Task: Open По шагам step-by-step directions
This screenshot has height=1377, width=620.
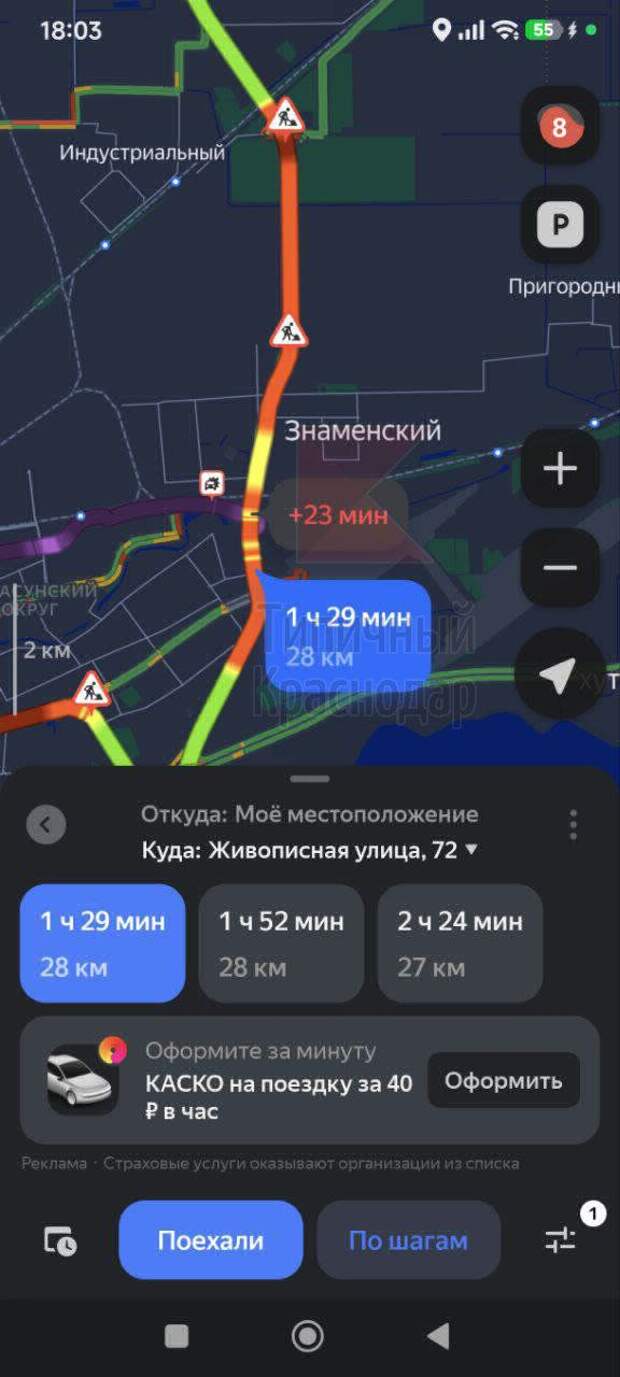Action: pos(408,1240)
